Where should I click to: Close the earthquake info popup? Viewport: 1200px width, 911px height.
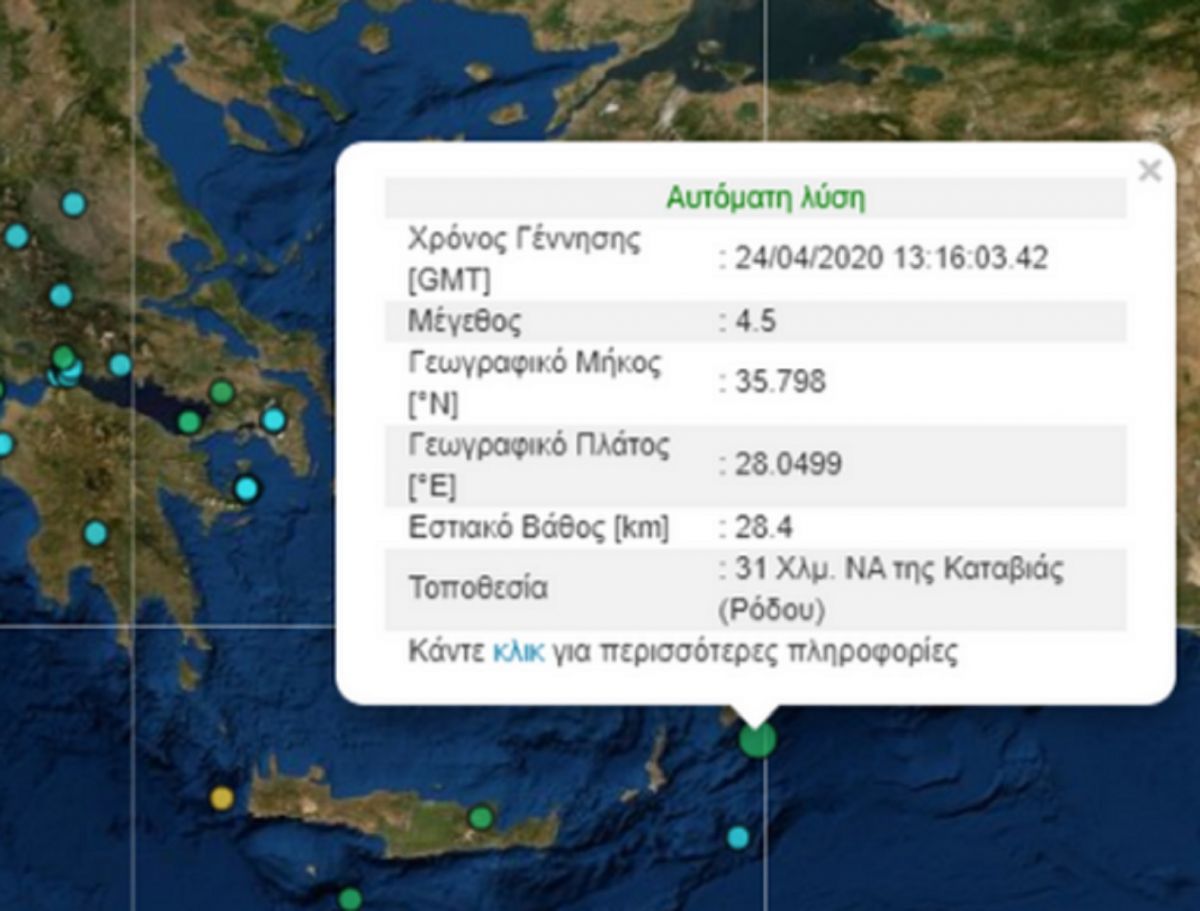1149,171
